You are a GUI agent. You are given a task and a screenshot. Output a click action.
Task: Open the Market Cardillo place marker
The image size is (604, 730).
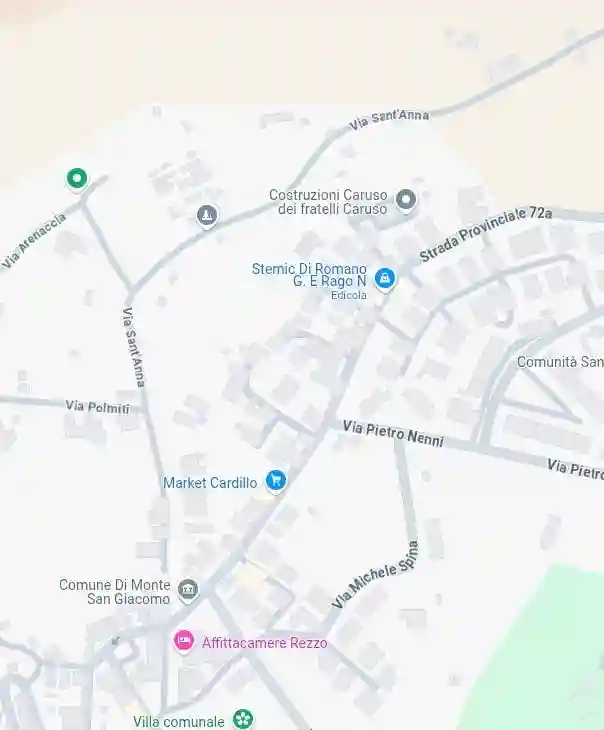276,481
